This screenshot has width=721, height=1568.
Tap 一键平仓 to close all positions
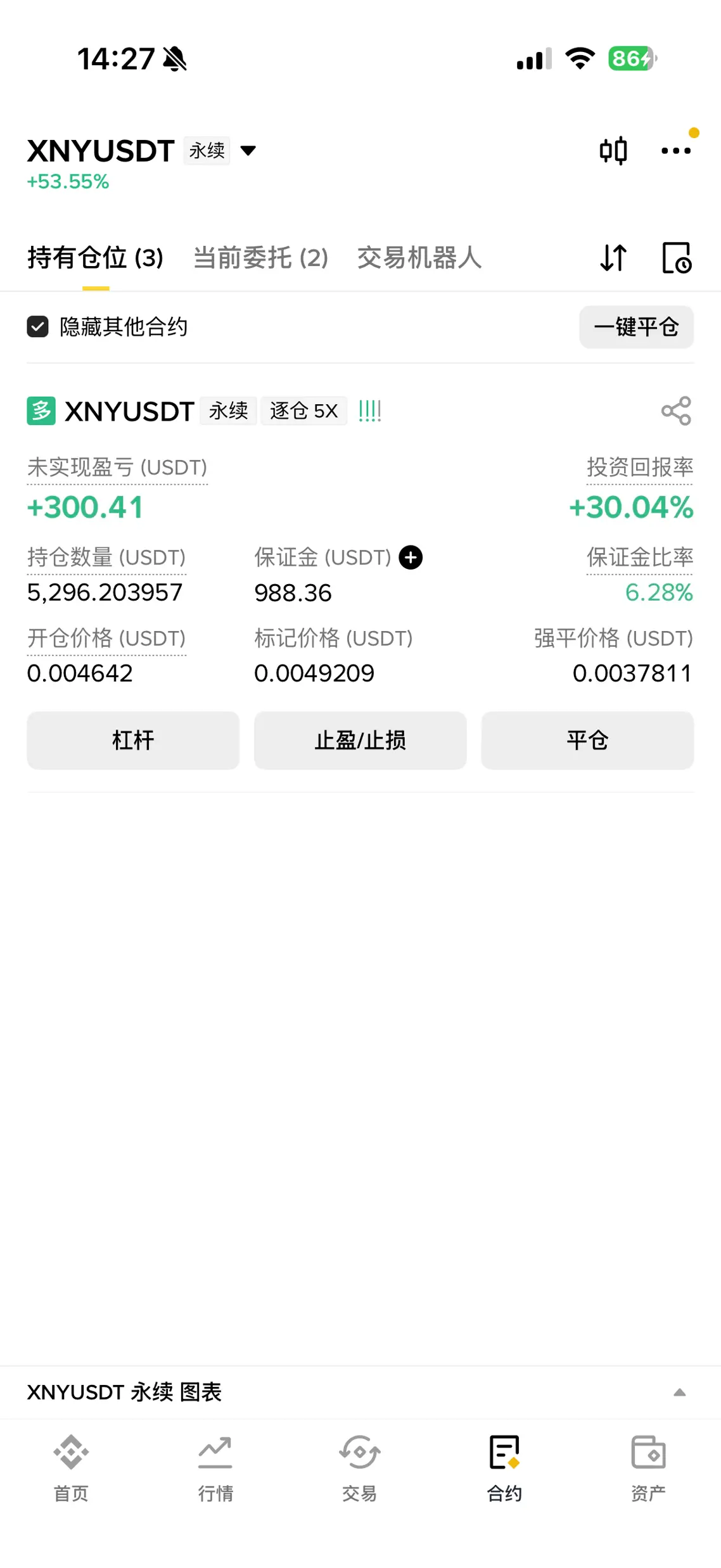coord(635,327)
